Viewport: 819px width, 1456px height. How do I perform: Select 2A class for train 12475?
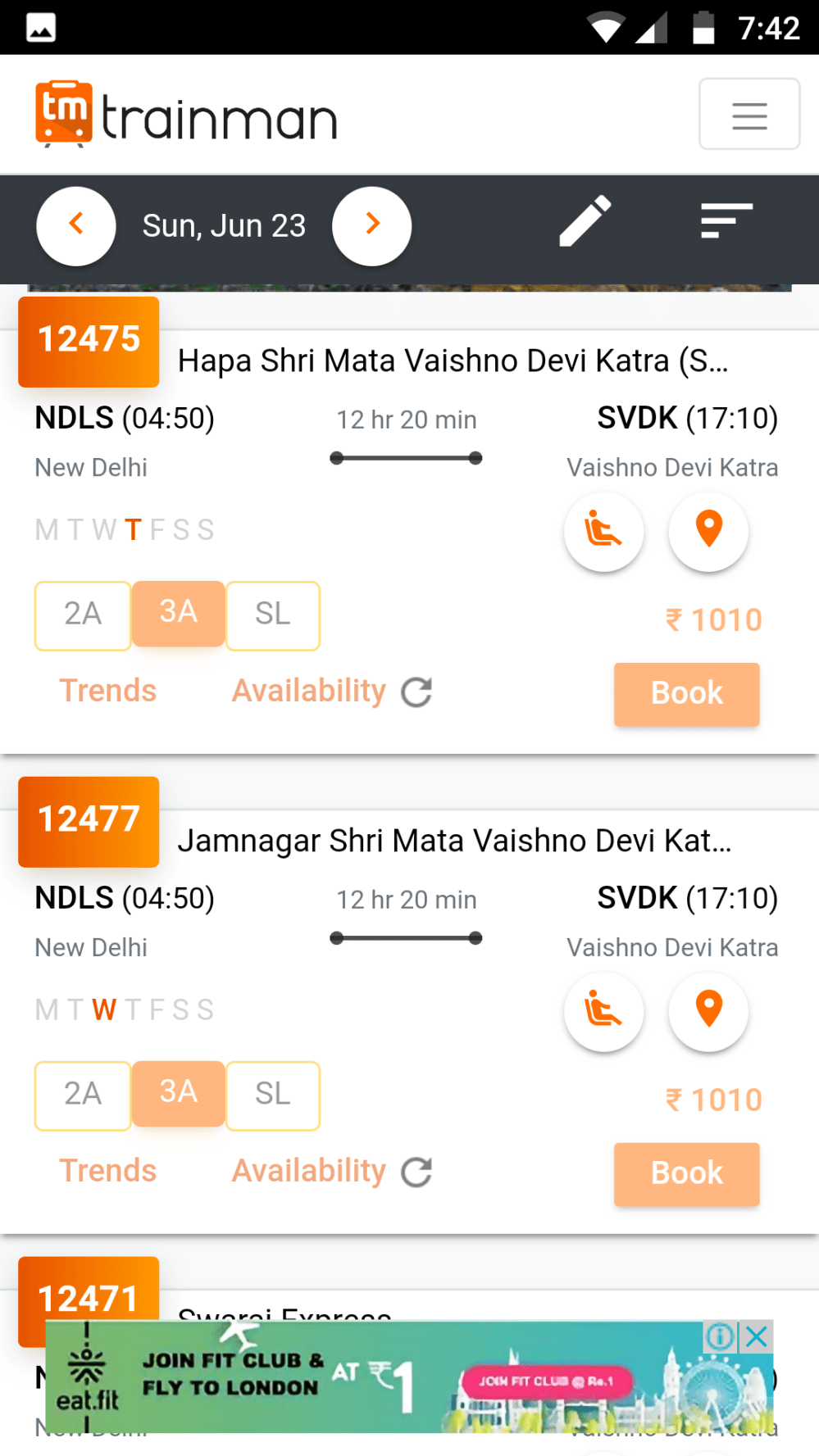(x=83, y=615)
